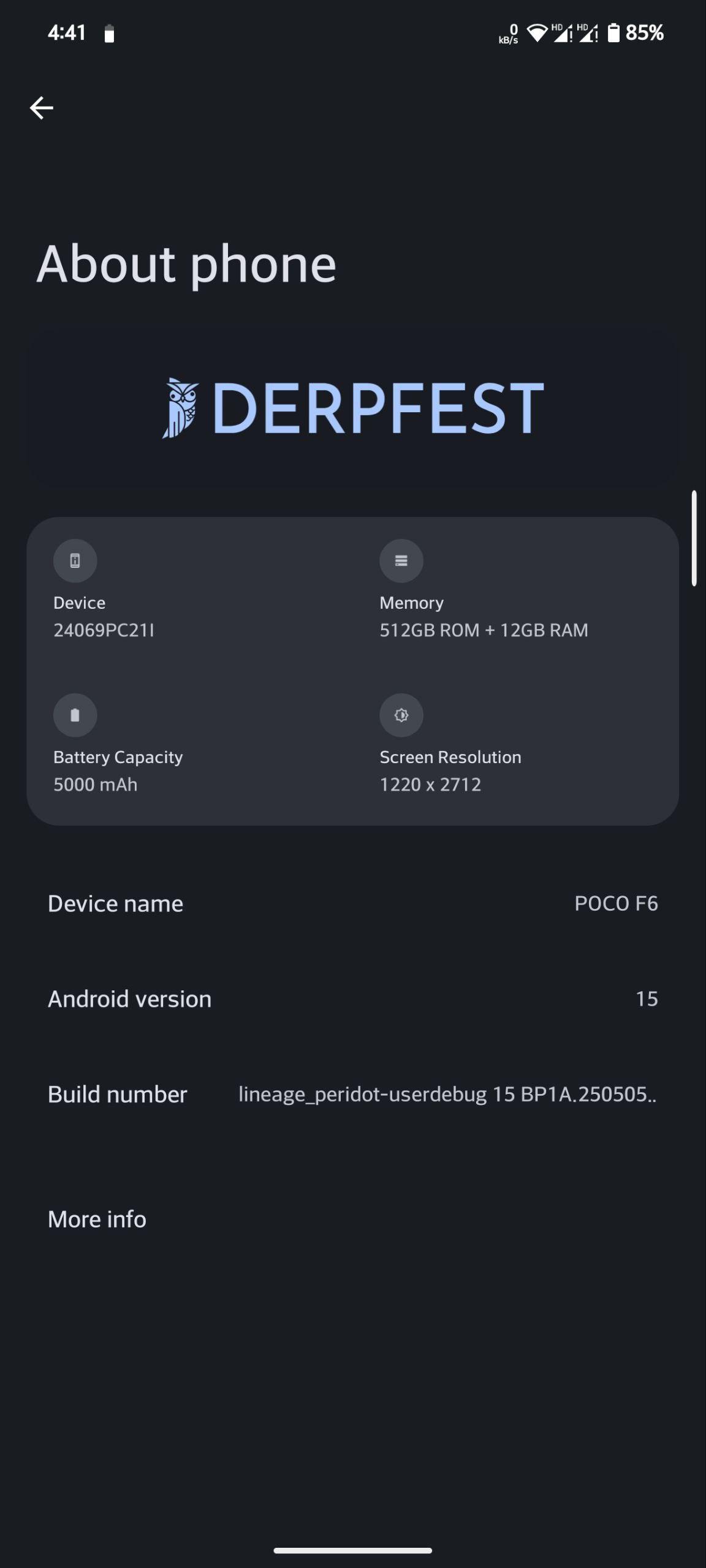This screenshot has height=1568, width=706.
Task: Tap the Android version row
Action: (x=353, y=999)
